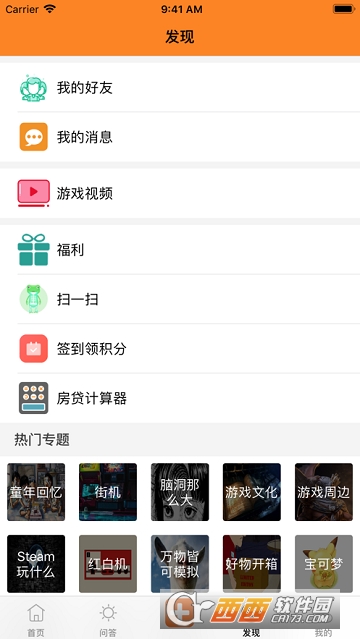Open 签到领积分 check-in
The image size is (360, 639).
pyautogui.click(x=180, y=348)
